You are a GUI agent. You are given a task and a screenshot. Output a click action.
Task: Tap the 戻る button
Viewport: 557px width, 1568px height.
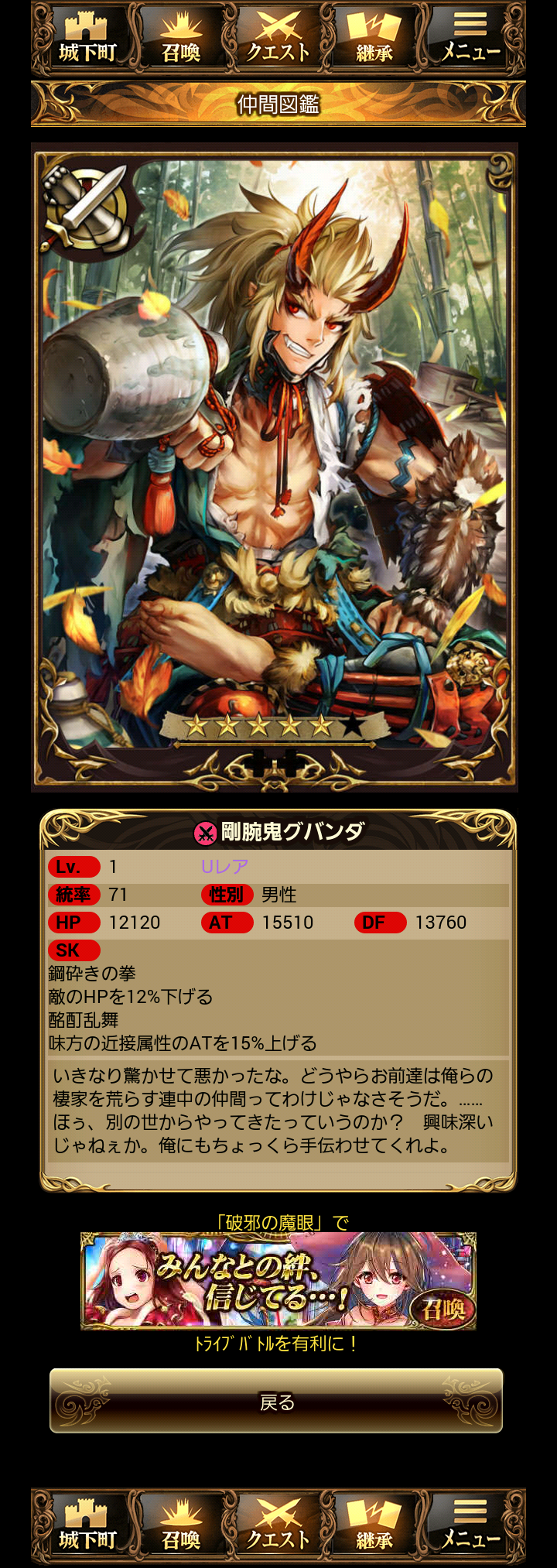click(x=276, y=1401)
